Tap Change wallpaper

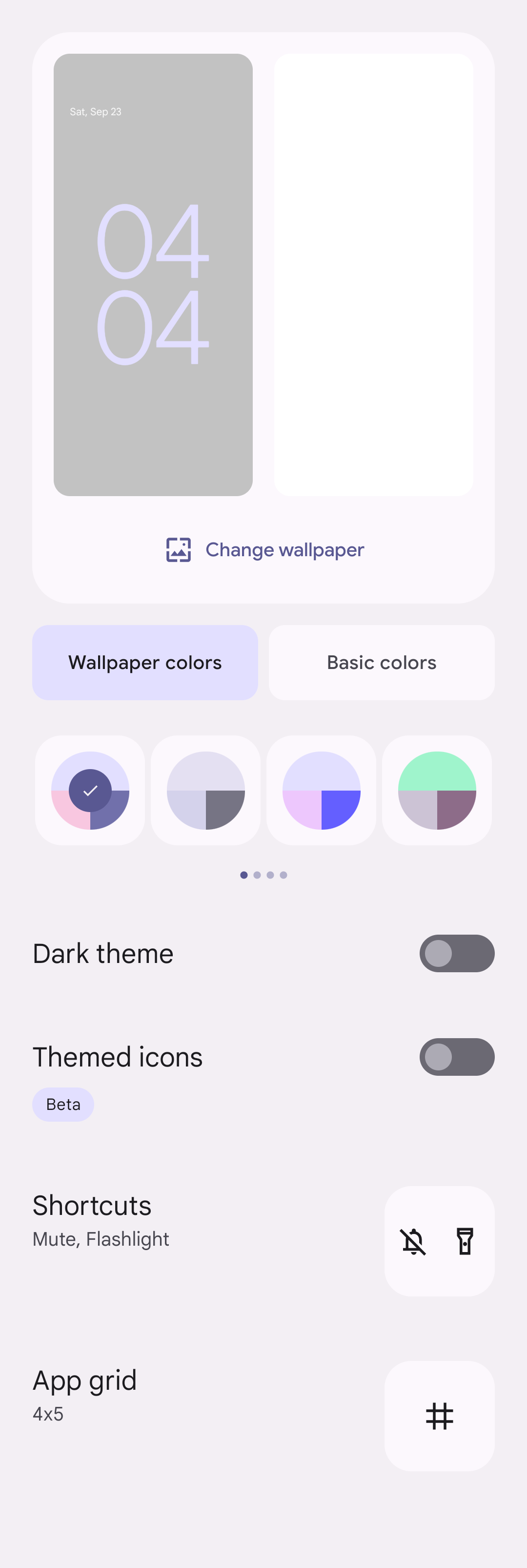(265, 550)
